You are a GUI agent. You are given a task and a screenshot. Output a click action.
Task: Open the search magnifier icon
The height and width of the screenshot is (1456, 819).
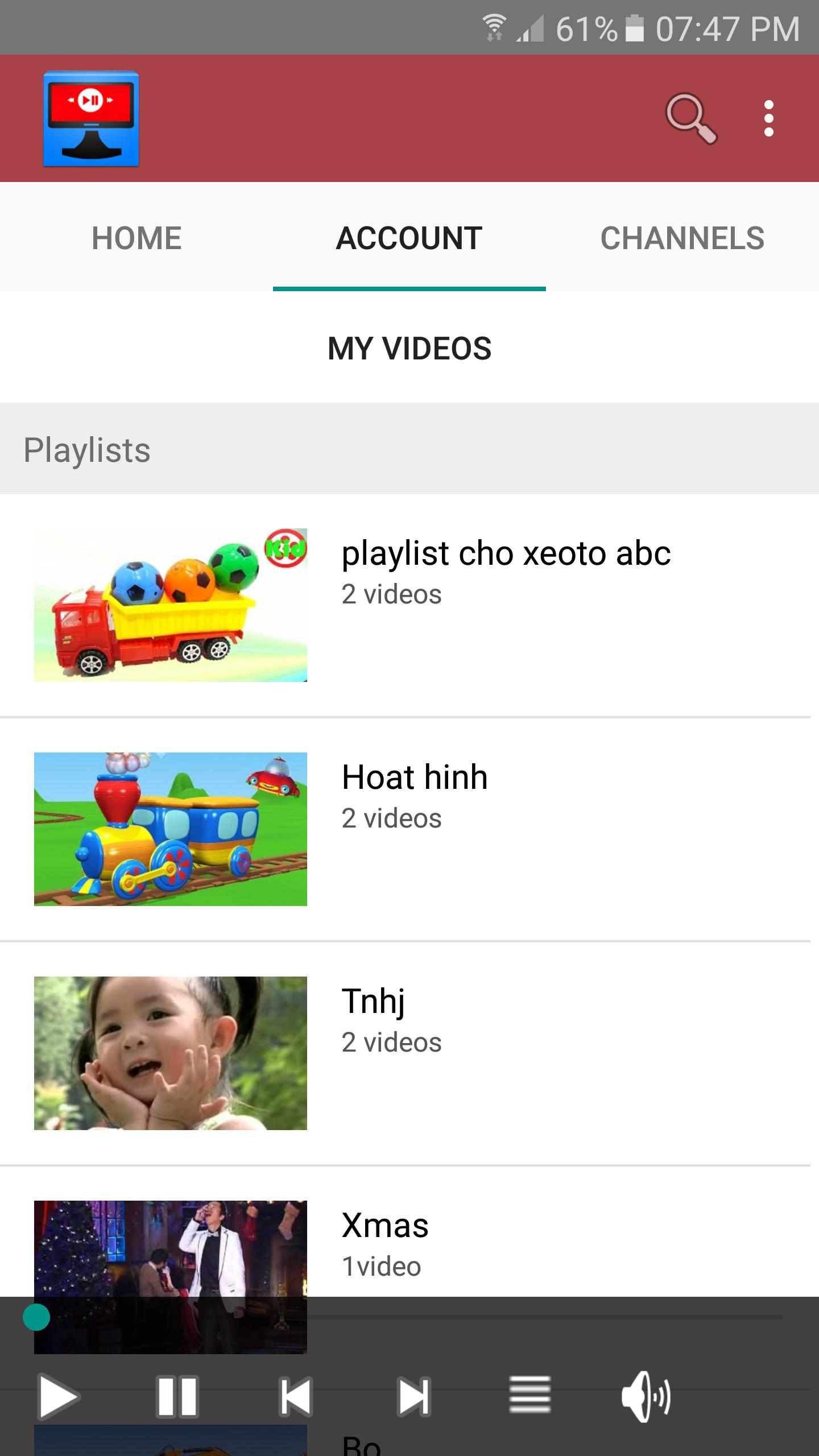691,118
